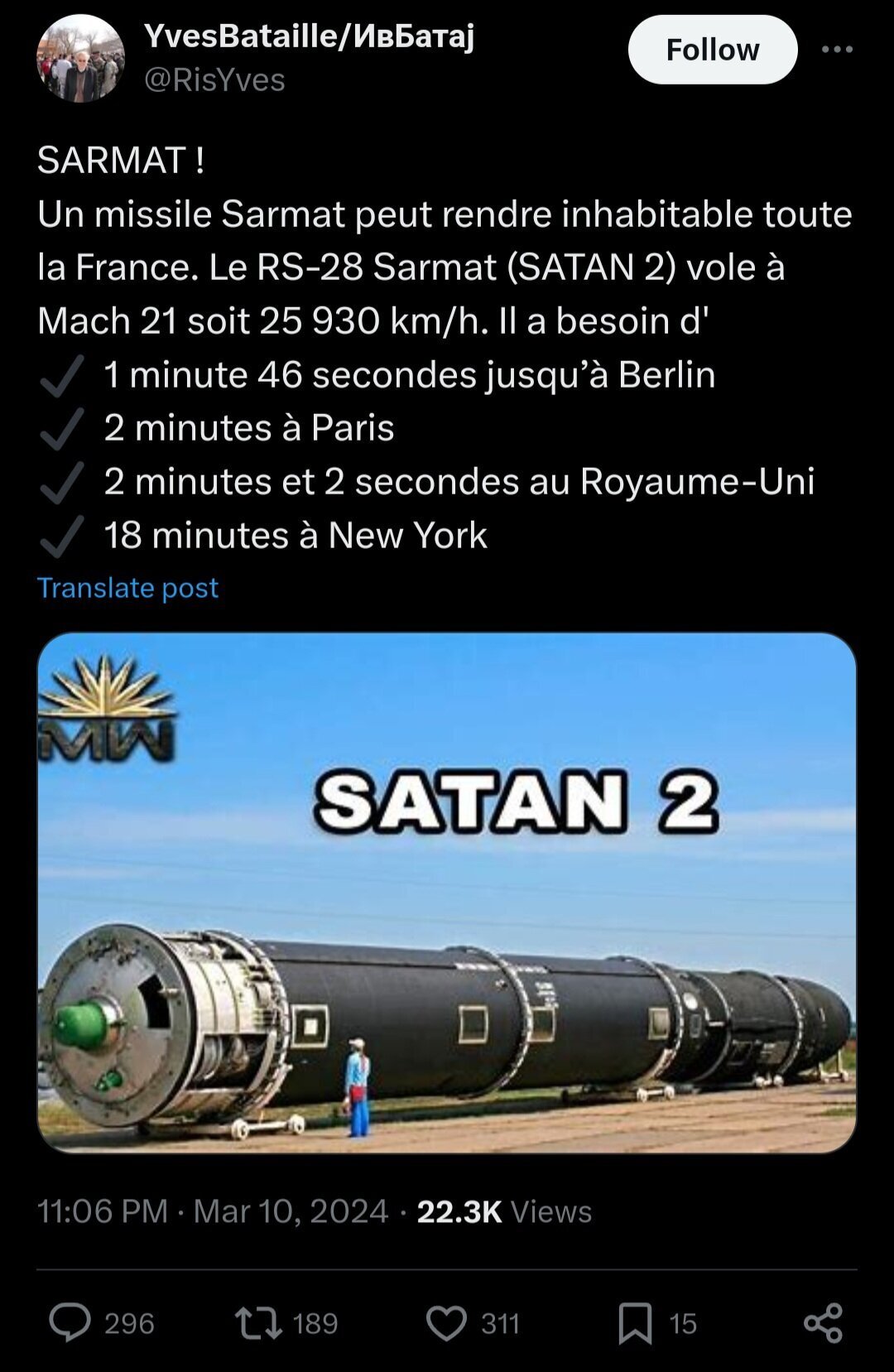
Task: Like this post
Action: click(446, 1322)
